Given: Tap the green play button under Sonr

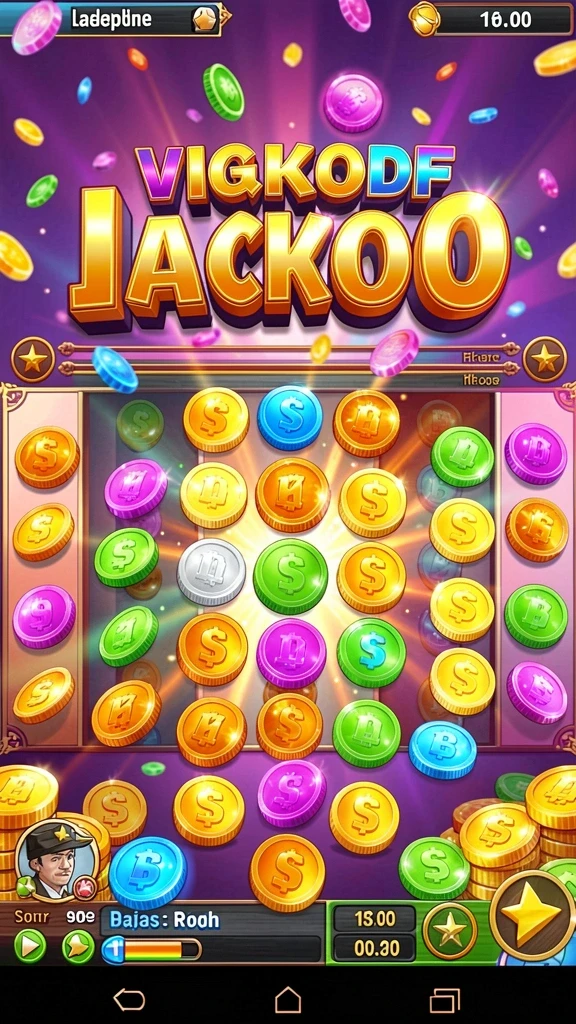Looking at the screenshot, I should (30, 946).
